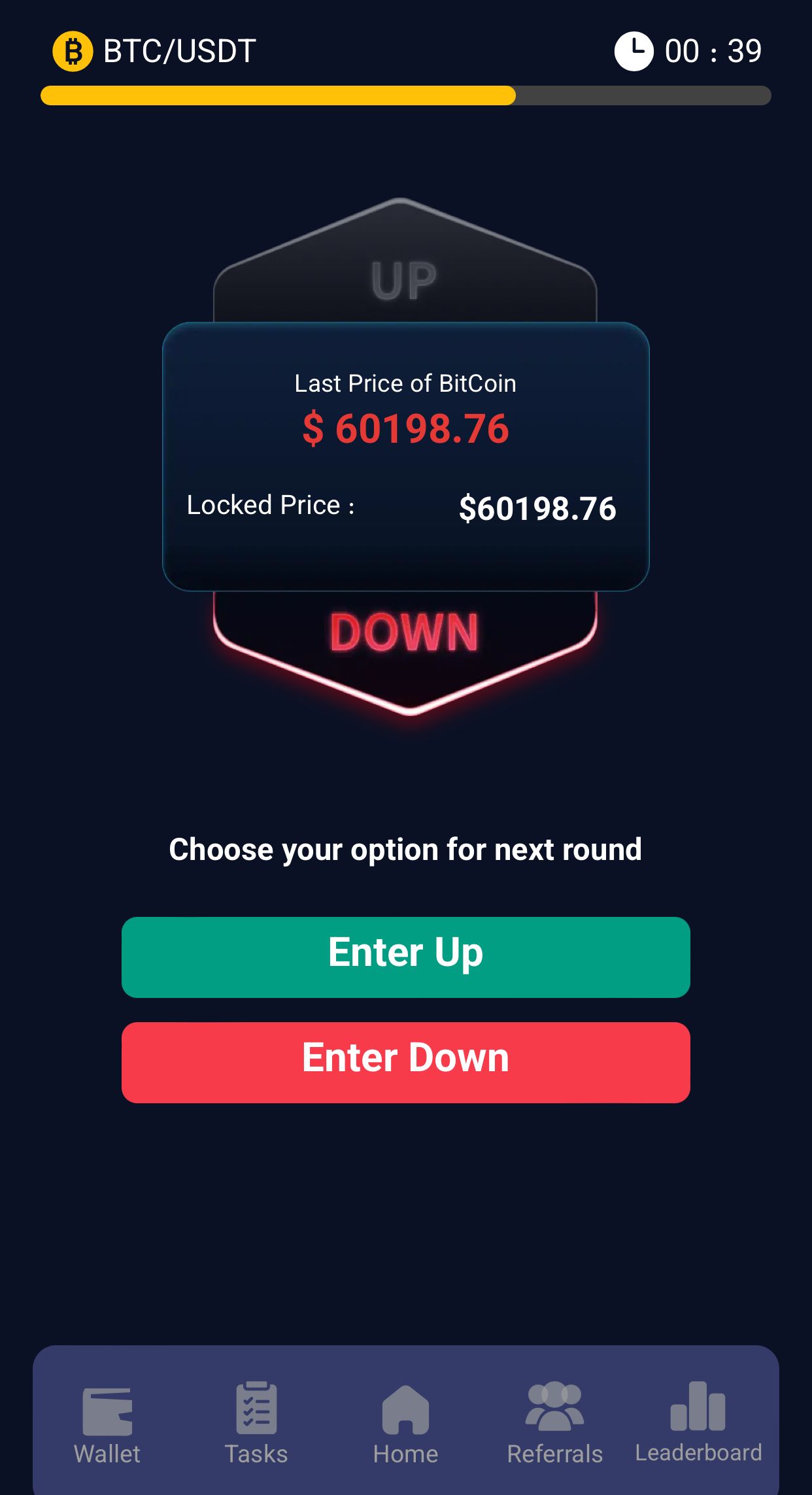Choose Enter Down for next round

tap(405, 1062)
